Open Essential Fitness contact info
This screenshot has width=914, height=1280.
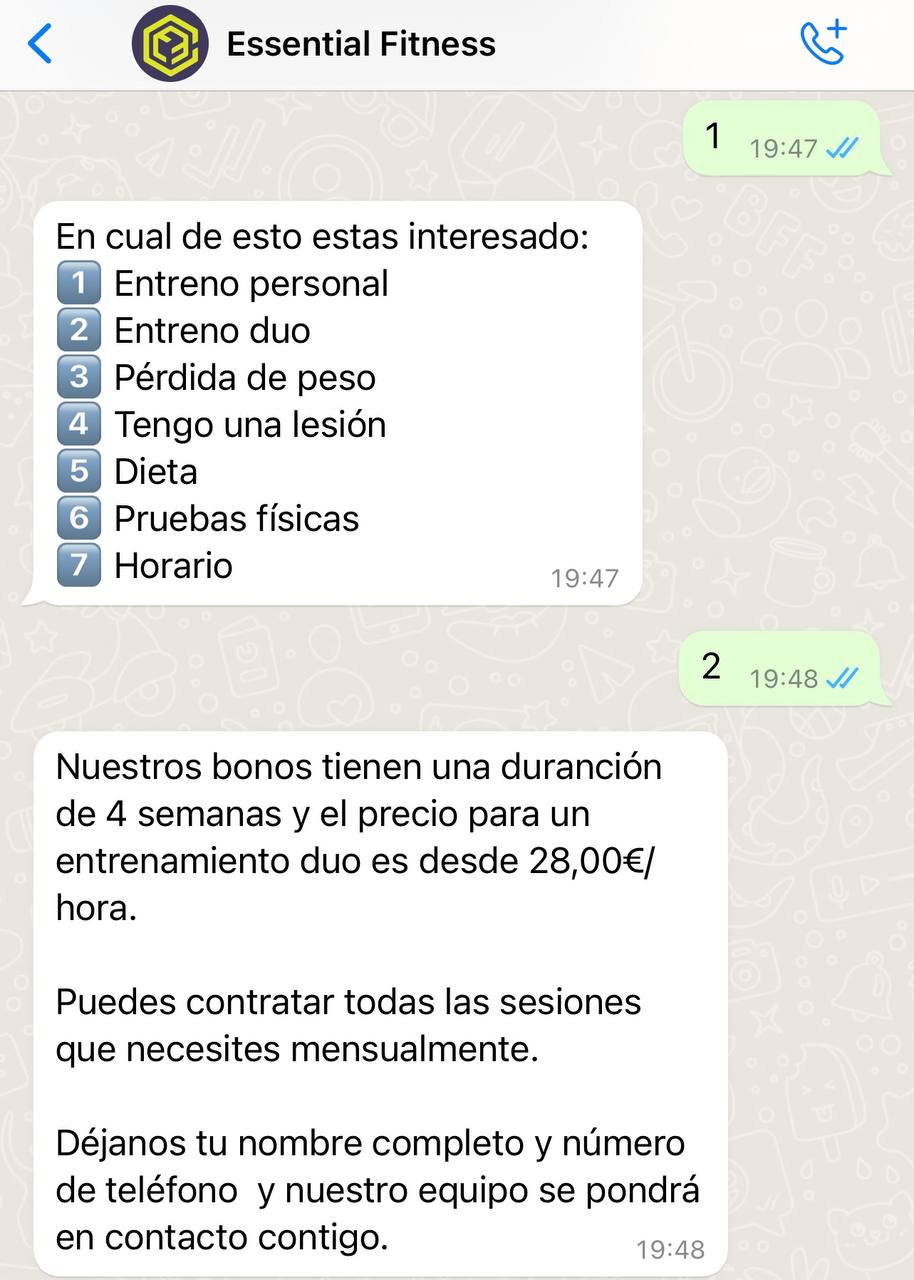click(x=360, y=44)
